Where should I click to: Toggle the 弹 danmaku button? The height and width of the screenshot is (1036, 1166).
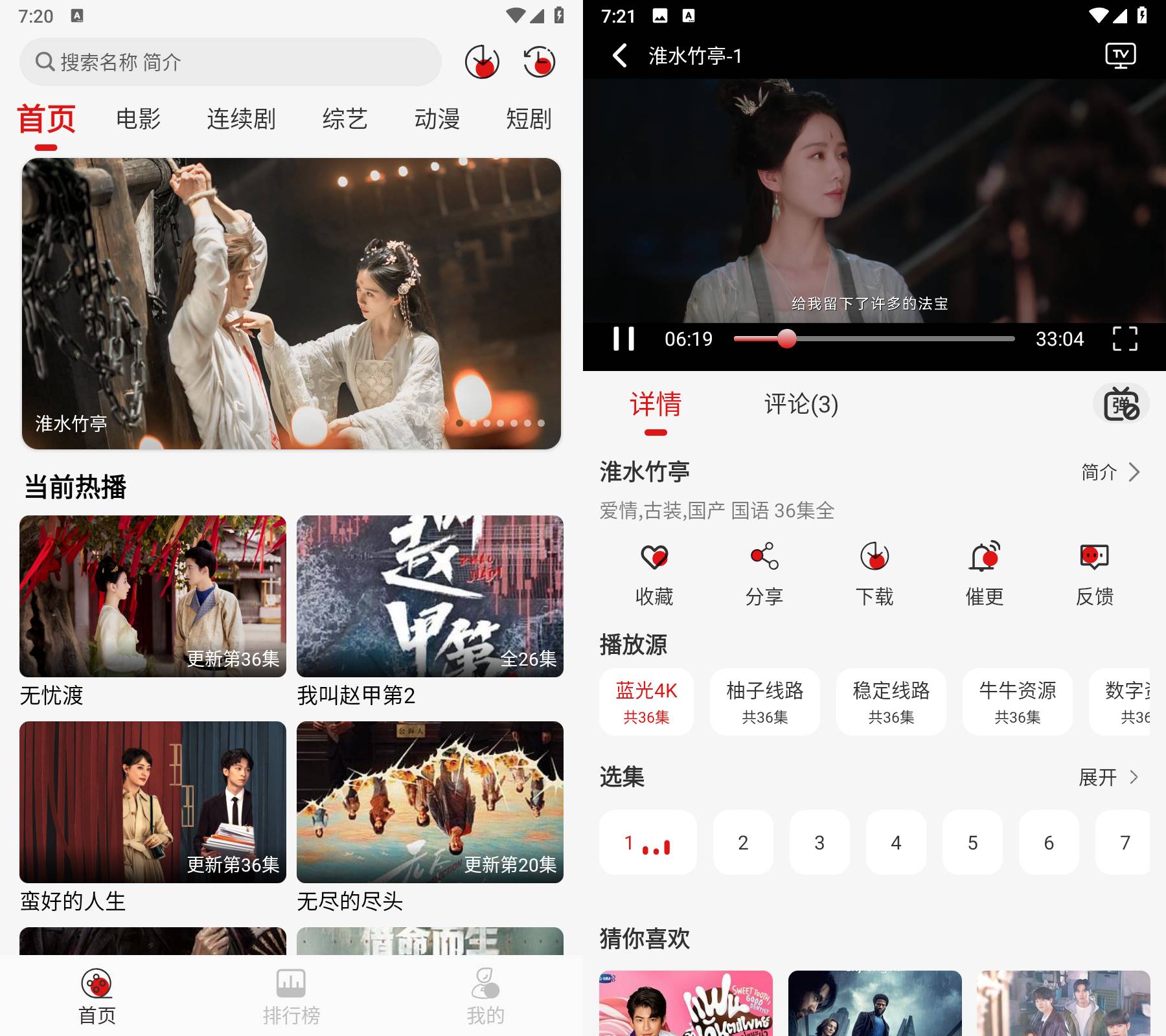[x=1121, y=404]
